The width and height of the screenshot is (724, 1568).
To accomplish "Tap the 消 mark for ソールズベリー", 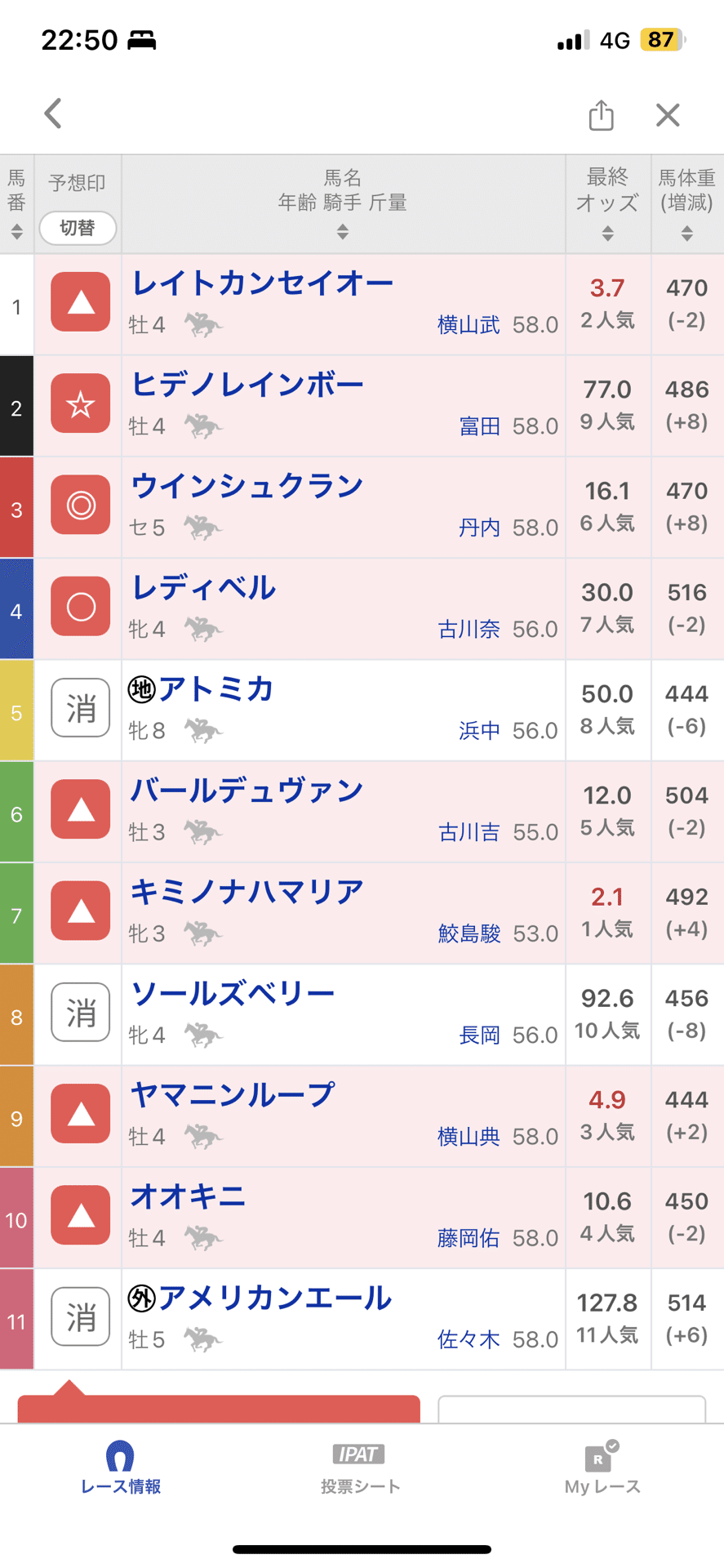I will [x=81, y=1013].
